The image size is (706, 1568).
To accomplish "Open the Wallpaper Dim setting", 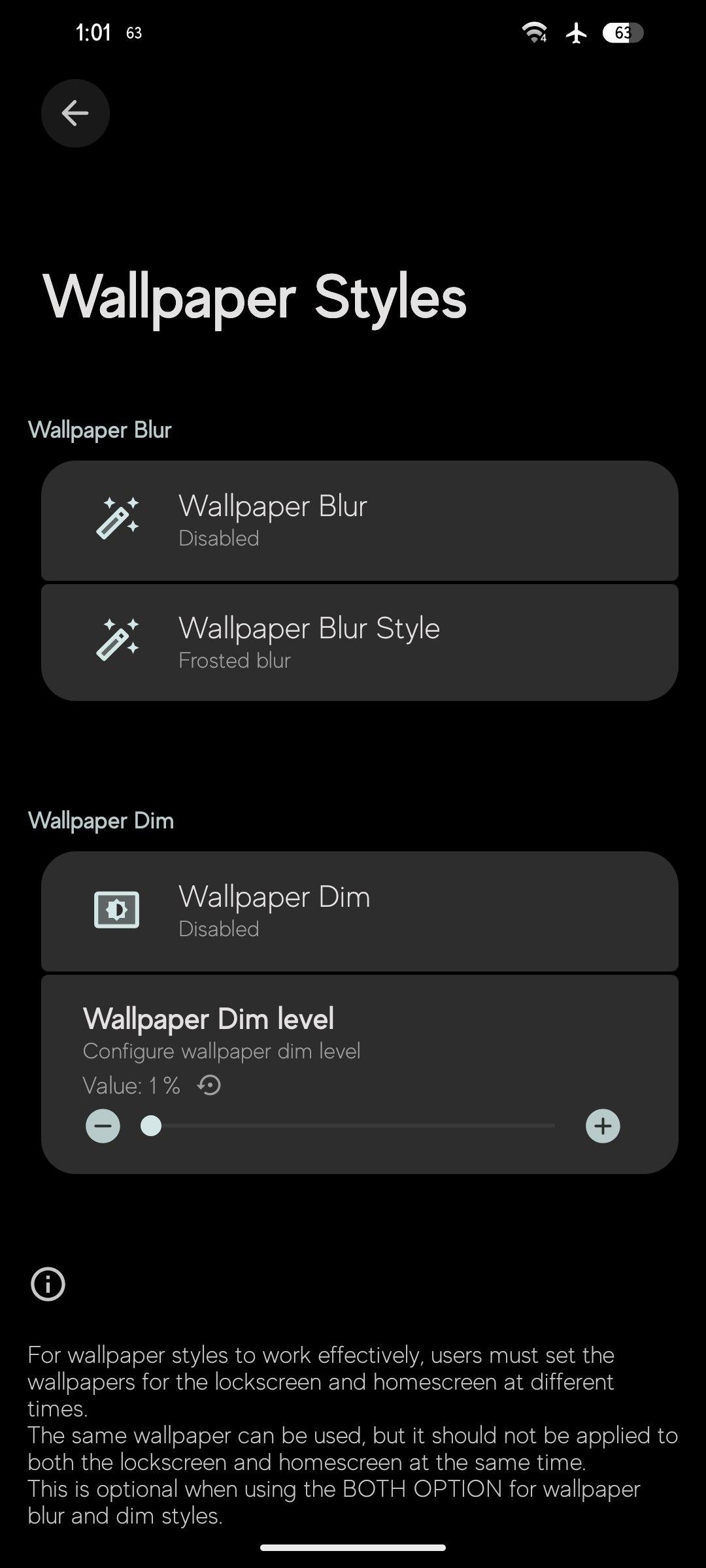I will point(360,911).
